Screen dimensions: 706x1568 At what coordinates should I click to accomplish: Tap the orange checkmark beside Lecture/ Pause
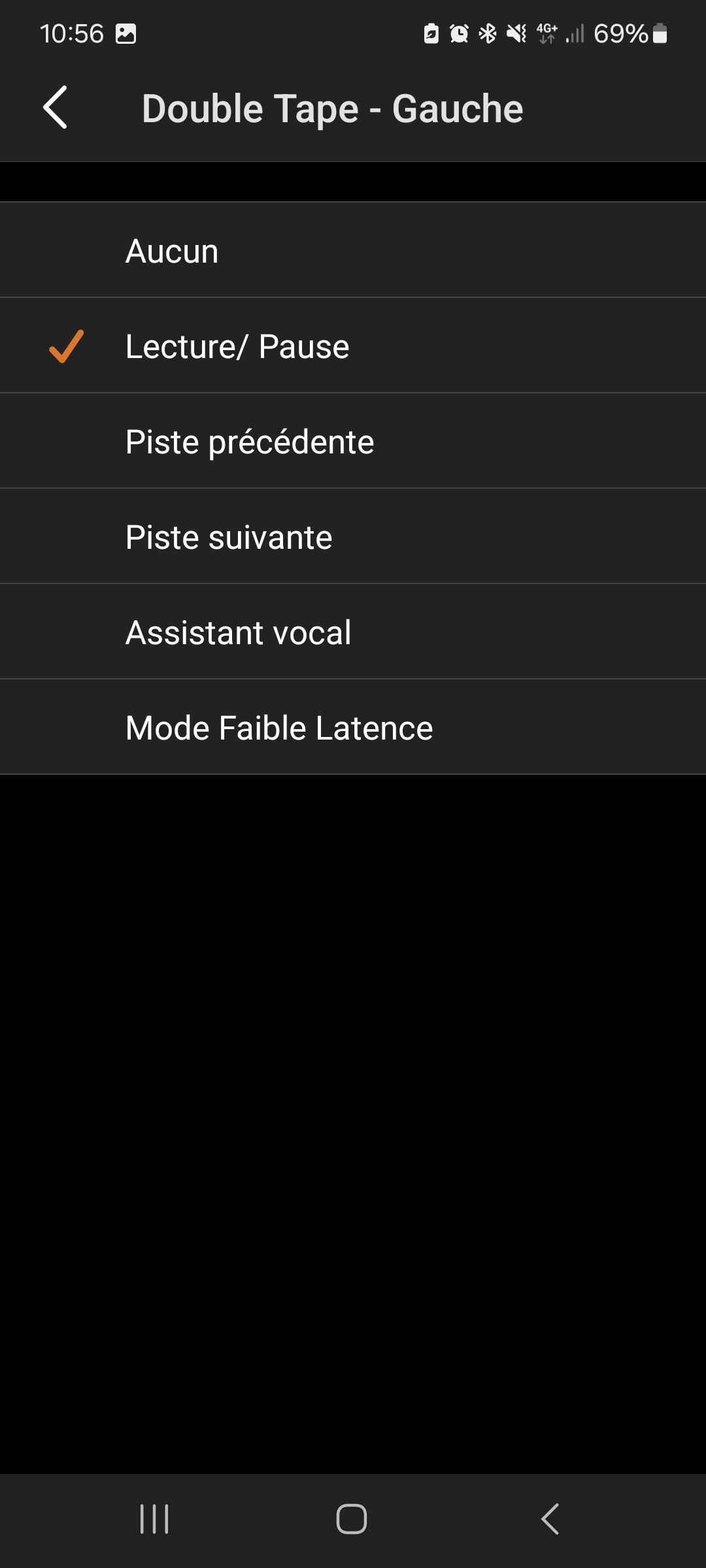pyautogui.click(x=65, y=346)
